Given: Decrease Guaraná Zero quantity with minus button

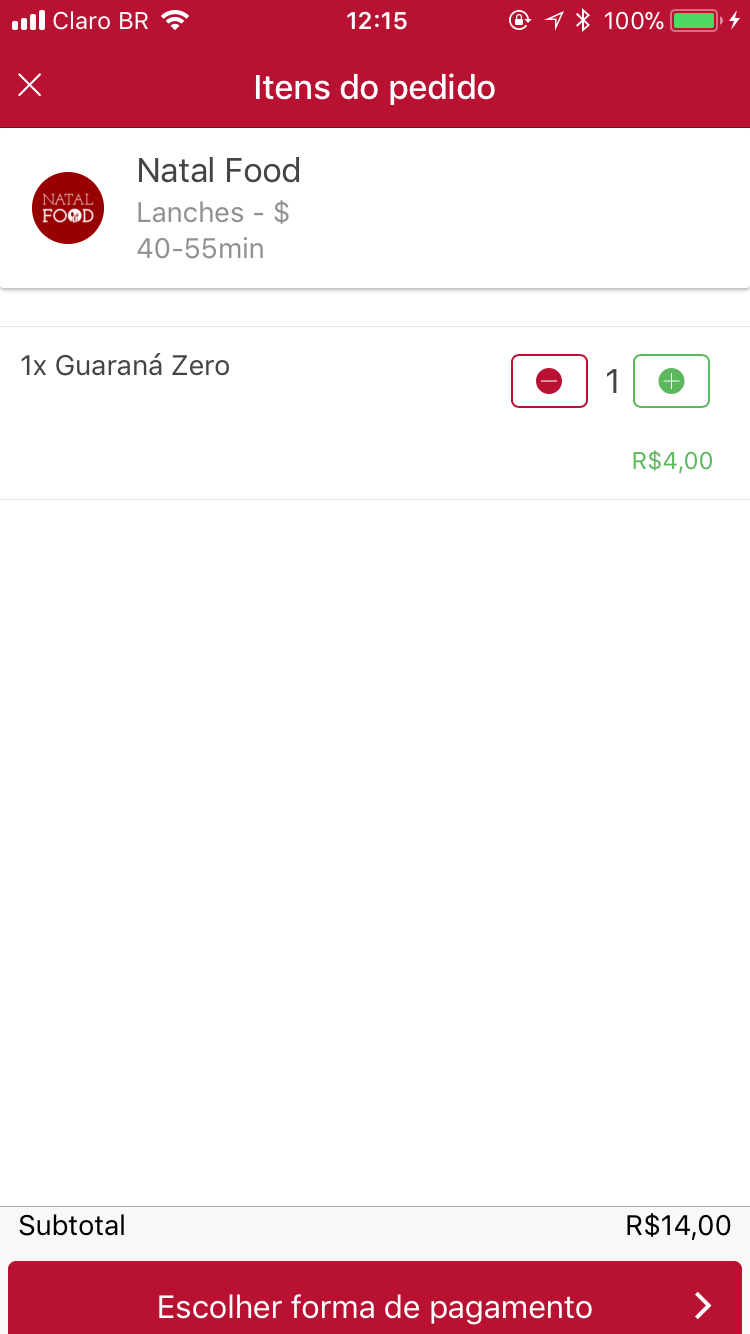Looking at the screenshot, I should tap(549, 381).
